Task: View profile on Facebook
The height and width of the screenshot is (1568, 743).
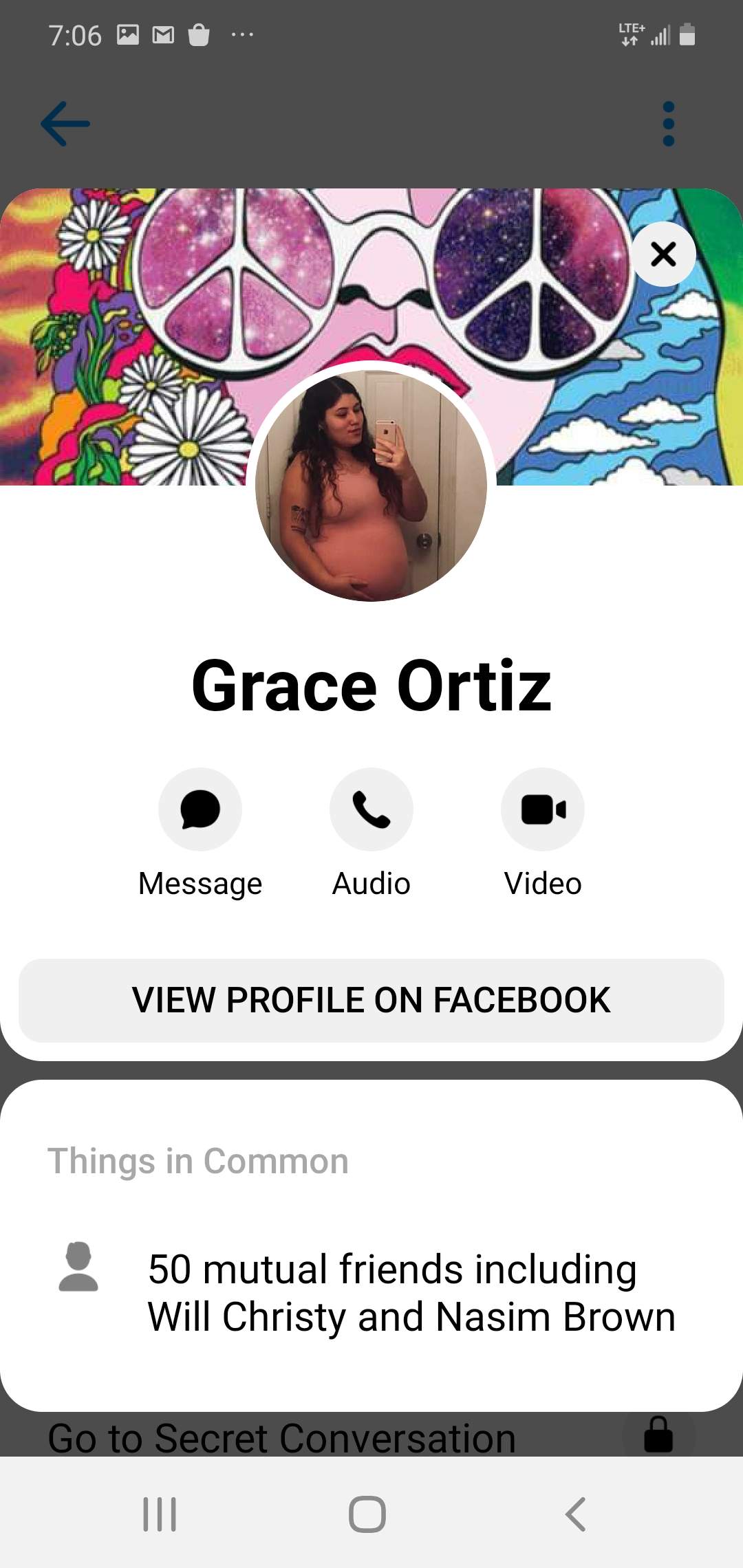Action: tap(371, 1000)
